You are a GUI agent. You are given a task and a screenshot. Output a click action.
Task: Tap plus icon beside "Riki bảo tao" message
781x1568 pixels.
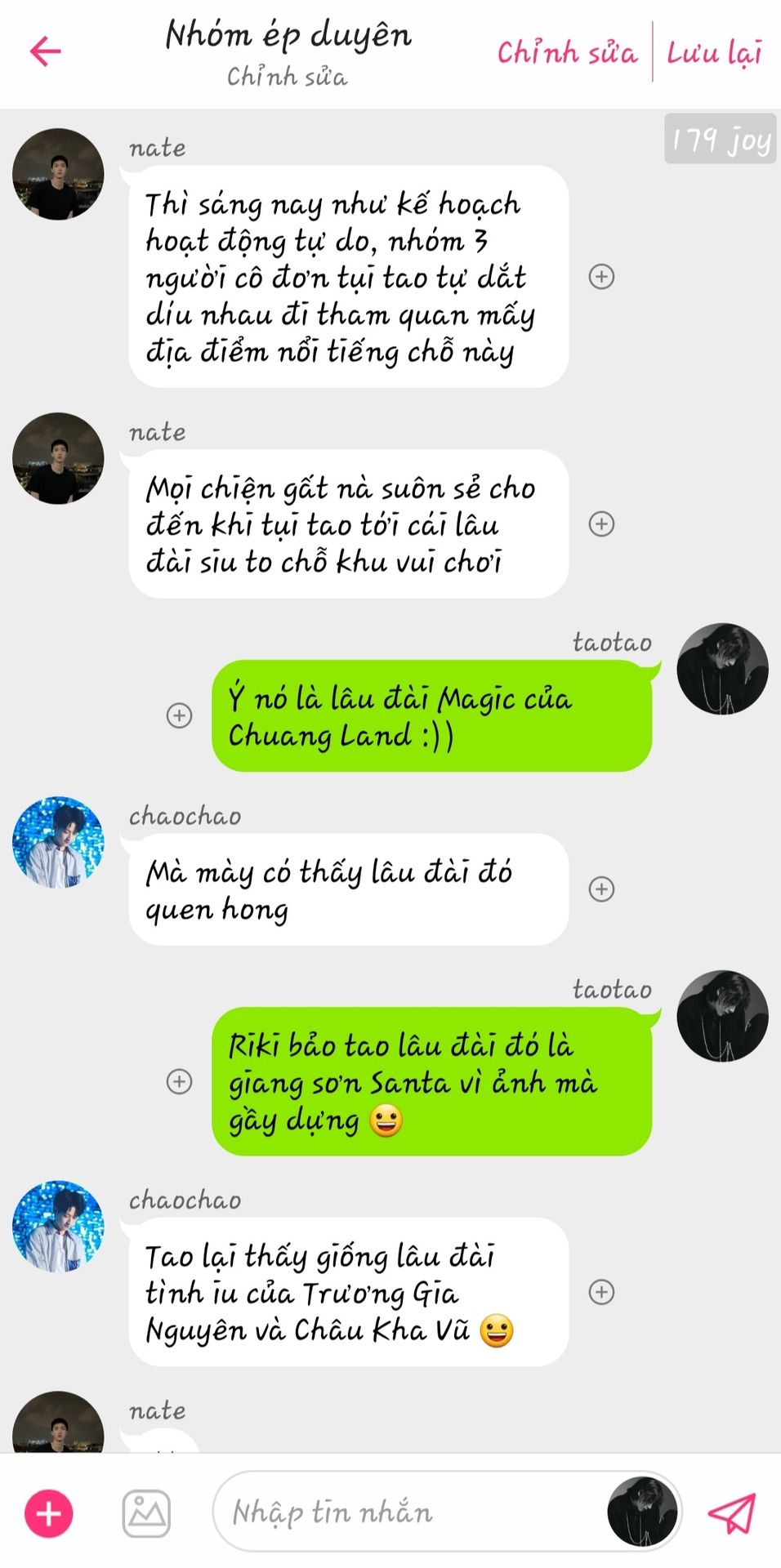coord(179,1081)
